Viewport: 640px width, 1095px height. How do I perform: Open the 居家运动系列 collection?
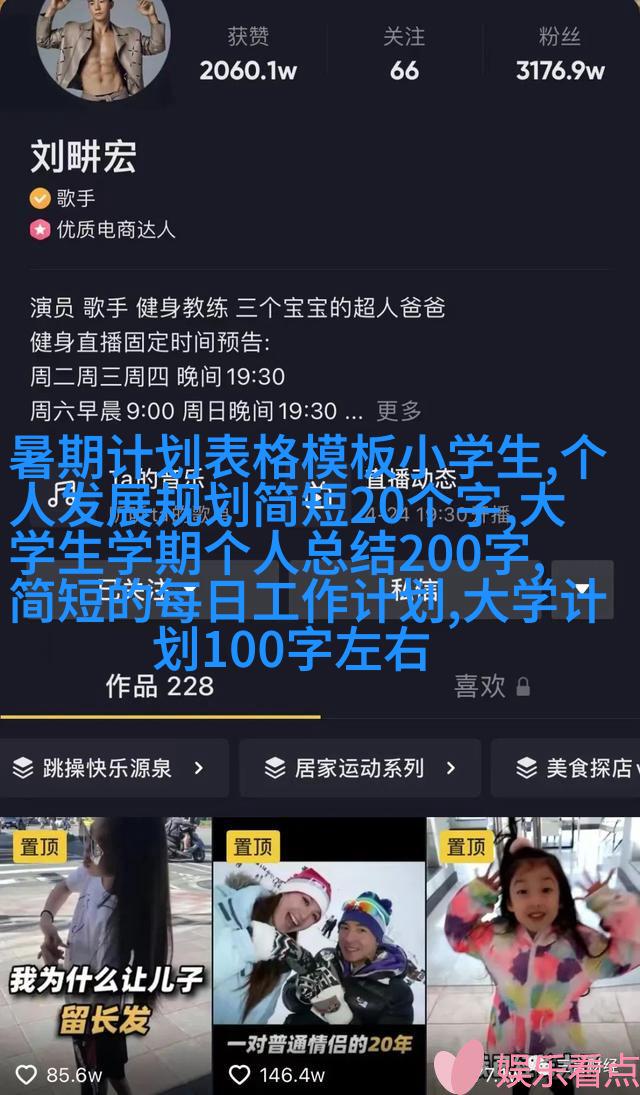click(360, 768)
